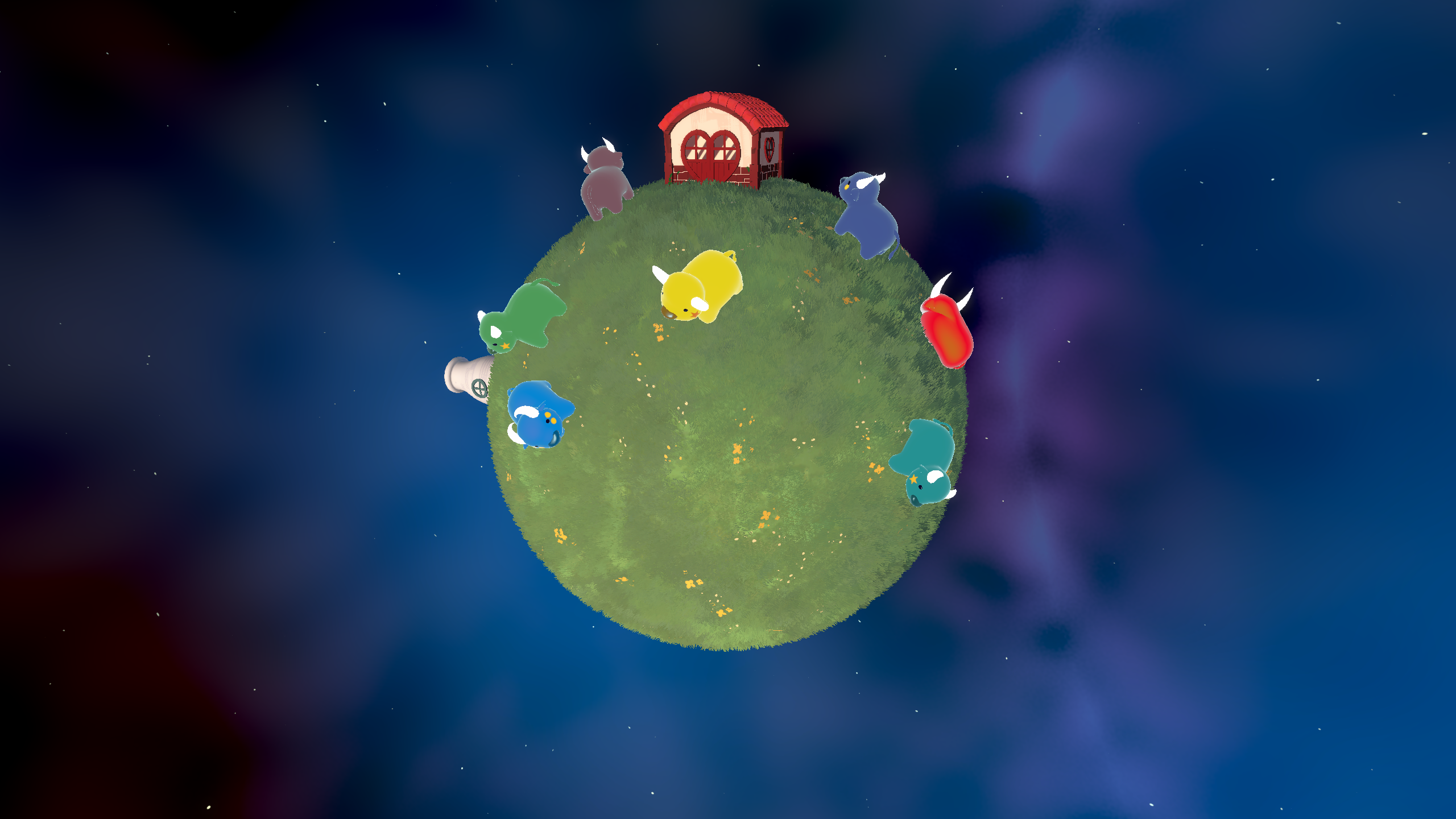1456x819 pixels.
Task: Select the yellow cow
Action: [x=701, y=288]
